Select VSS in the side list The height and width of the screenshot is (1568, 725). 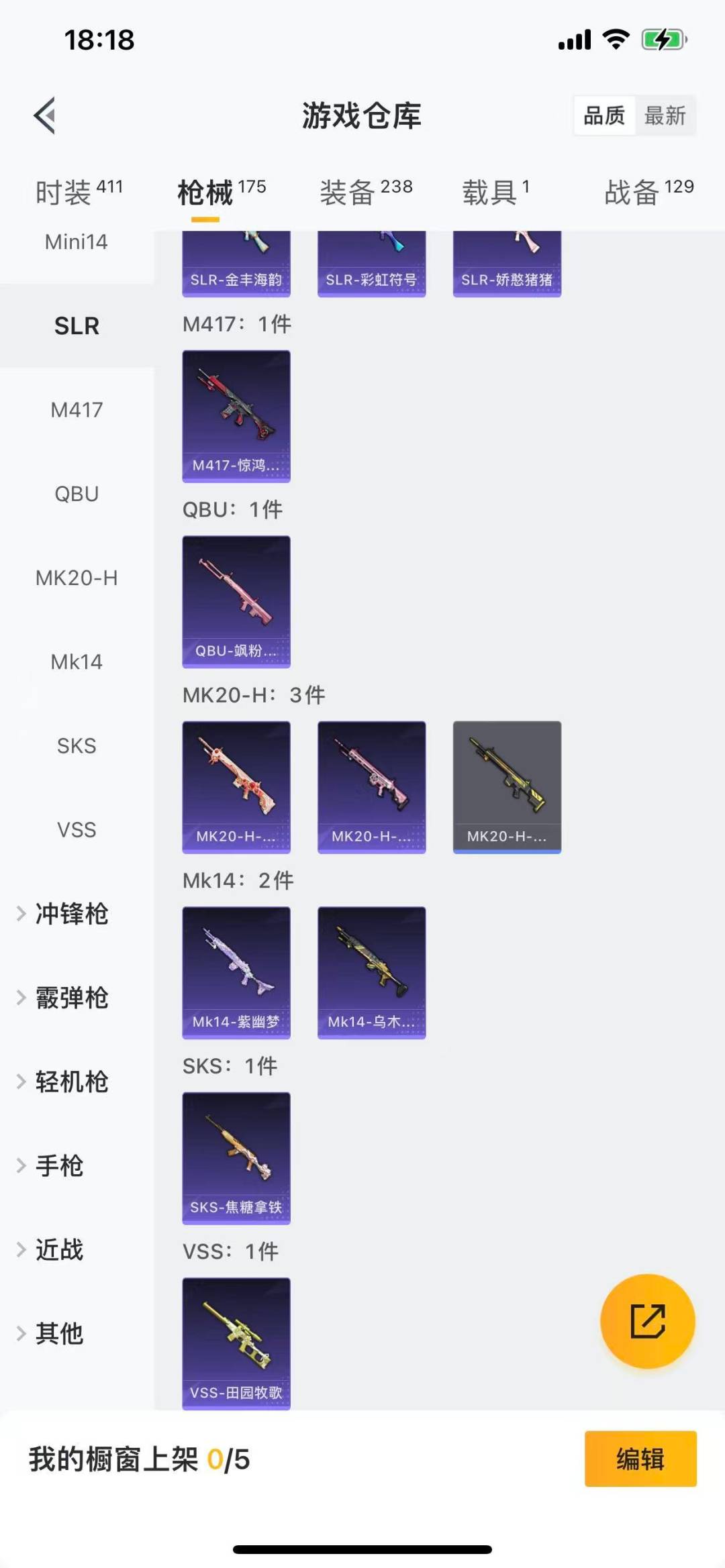click(77, 830)
